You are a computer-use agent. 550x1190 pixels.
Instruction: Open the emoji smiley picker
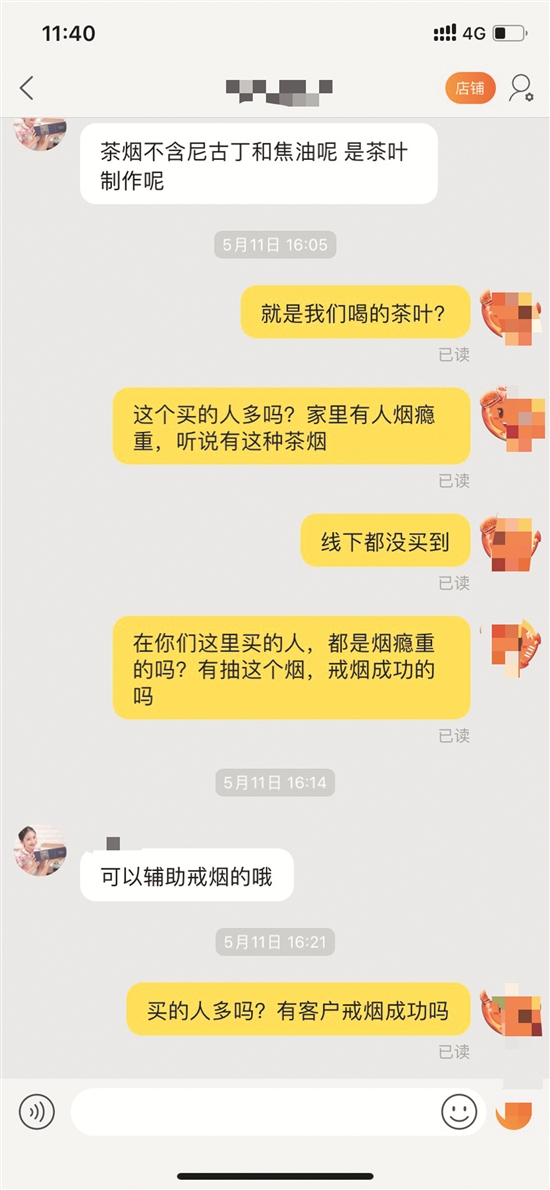pos(459,1113)
